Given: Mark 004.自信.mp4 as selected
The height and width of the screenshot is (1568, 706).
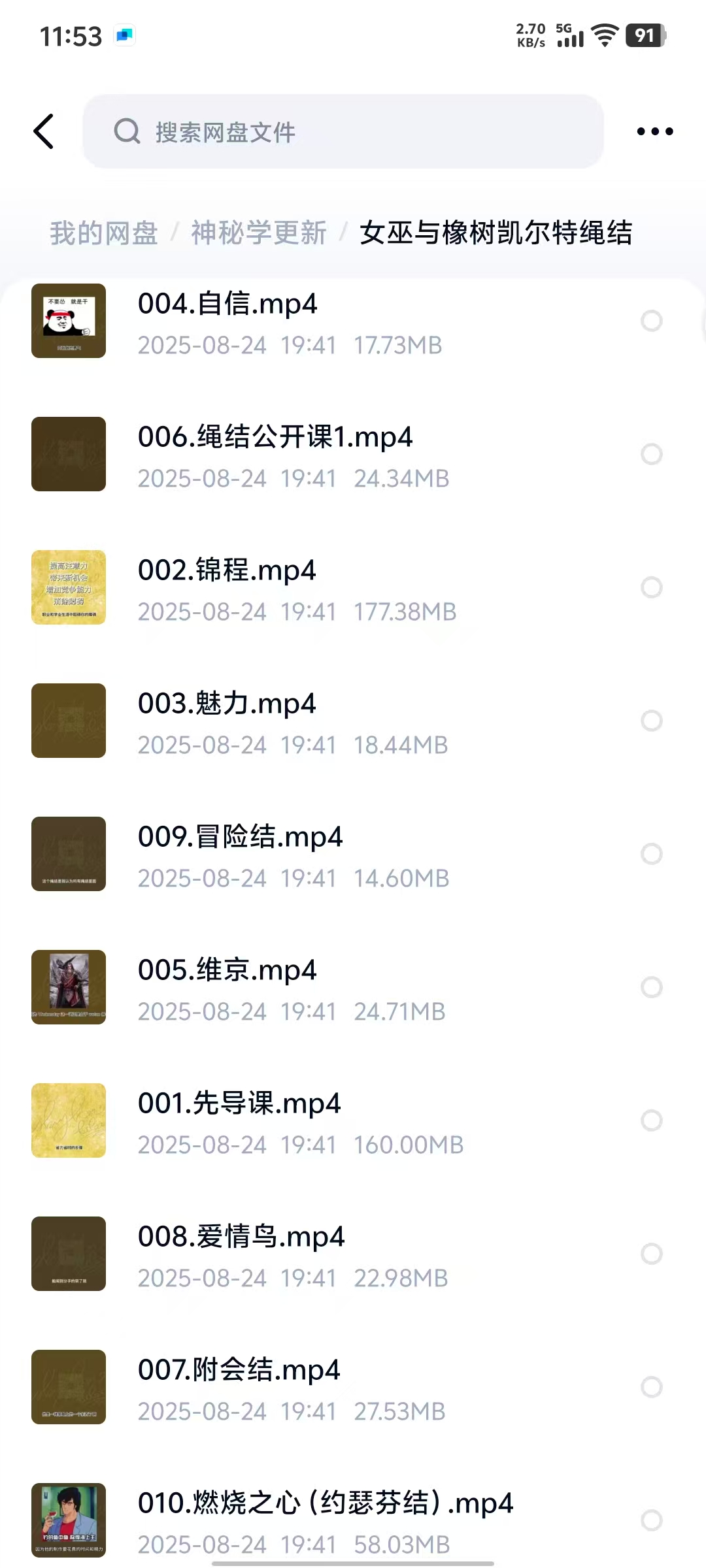Looking at the screenshot, I should click(651, 321).
